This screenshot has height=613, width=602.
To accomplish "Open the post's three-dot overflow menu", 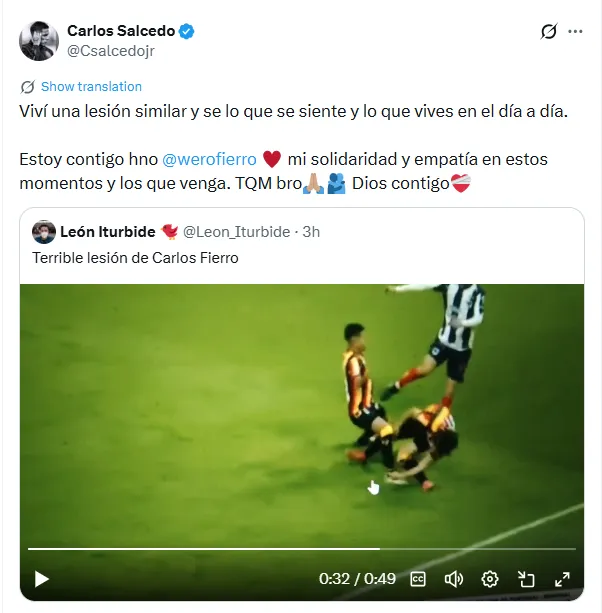I will coord(575,31).
